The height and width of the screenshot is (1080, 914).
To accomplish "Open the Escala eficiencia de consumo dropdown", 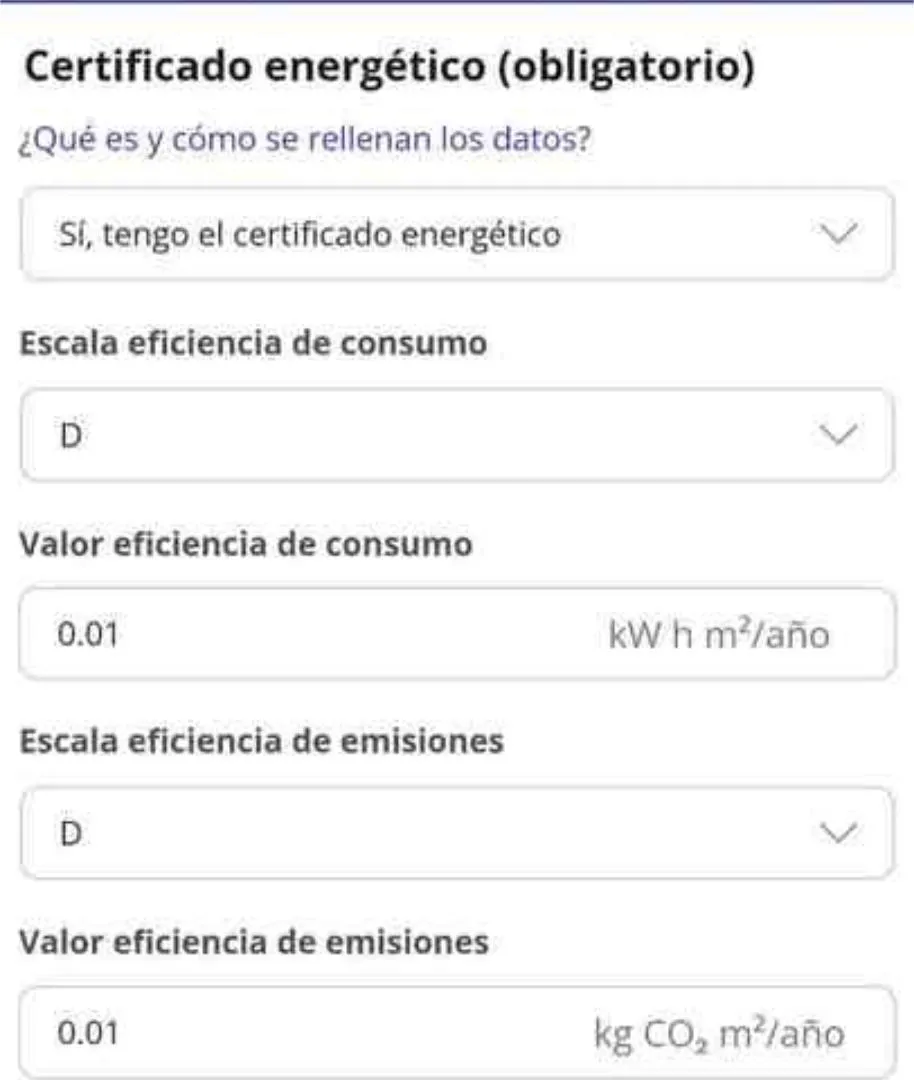I will [456, 434].
